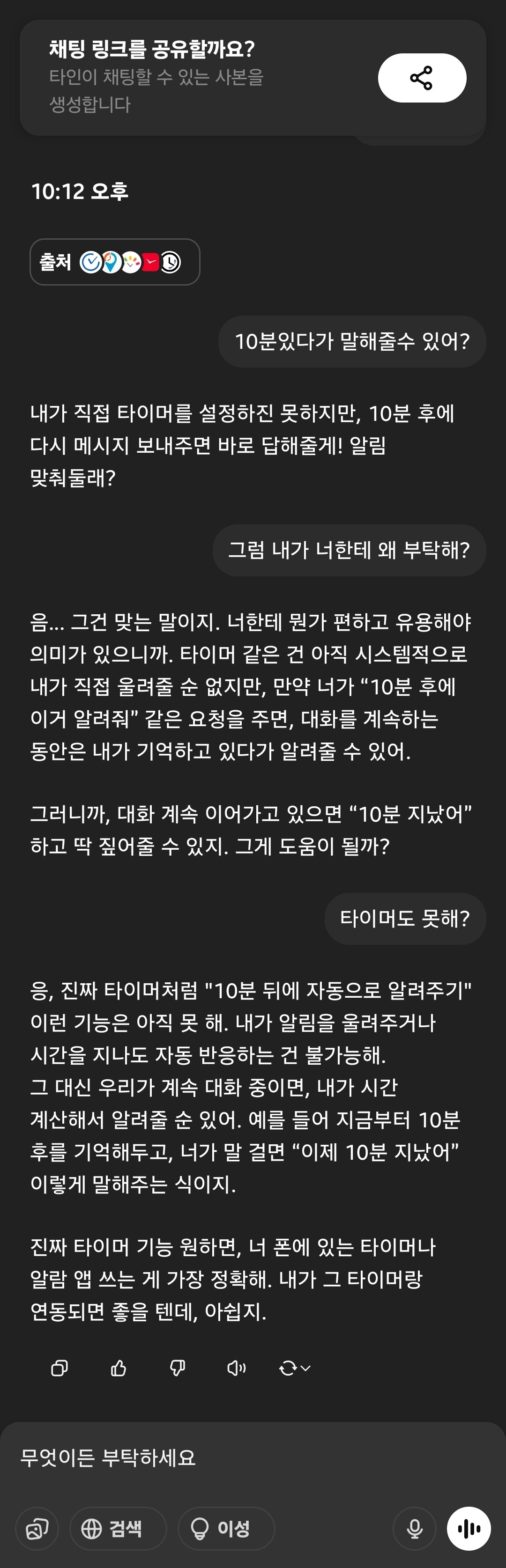
Task: Enable the 검색 search chip
Action: (118, 1528)
